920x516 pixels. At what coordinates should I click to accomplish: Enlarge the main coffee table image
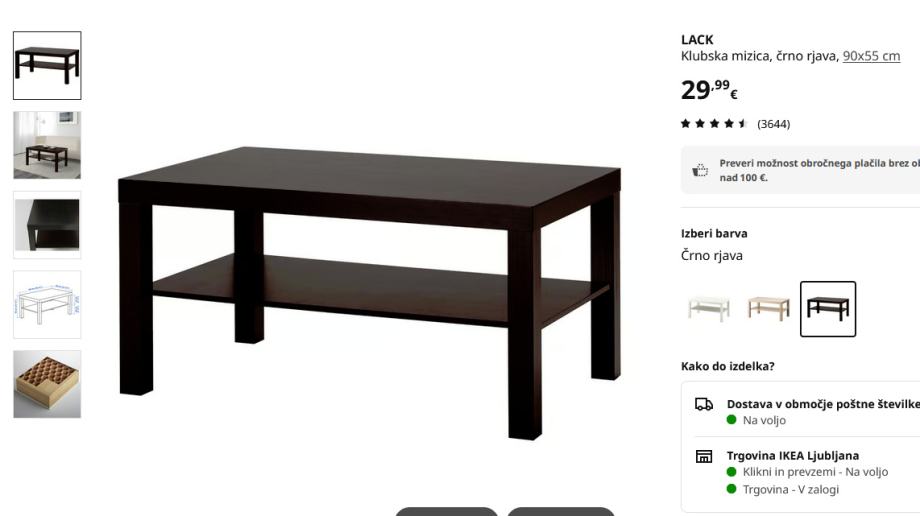click(370, 290)
